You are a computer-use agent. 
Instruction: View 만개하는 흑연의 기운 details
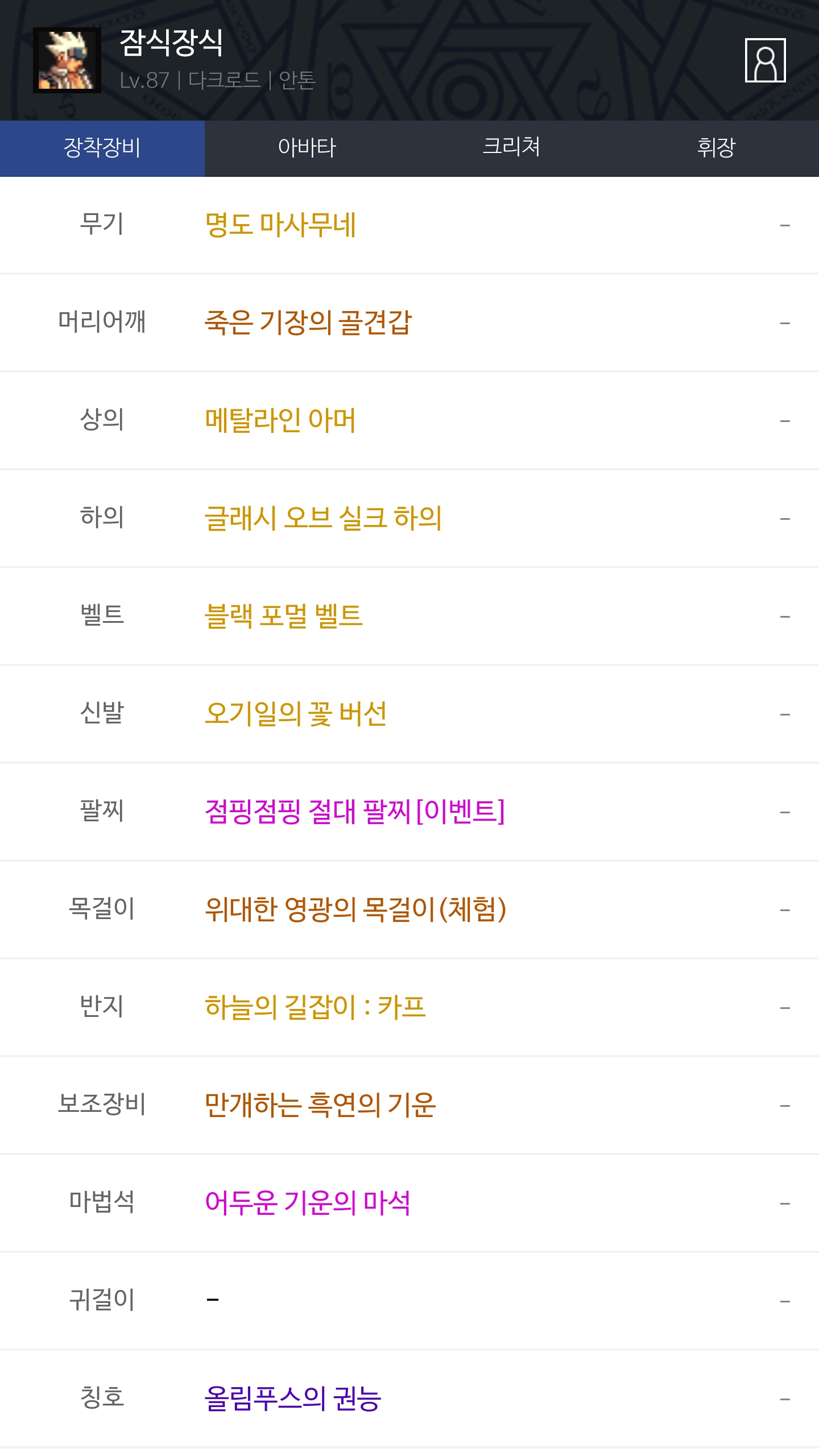pos(320,1106)
